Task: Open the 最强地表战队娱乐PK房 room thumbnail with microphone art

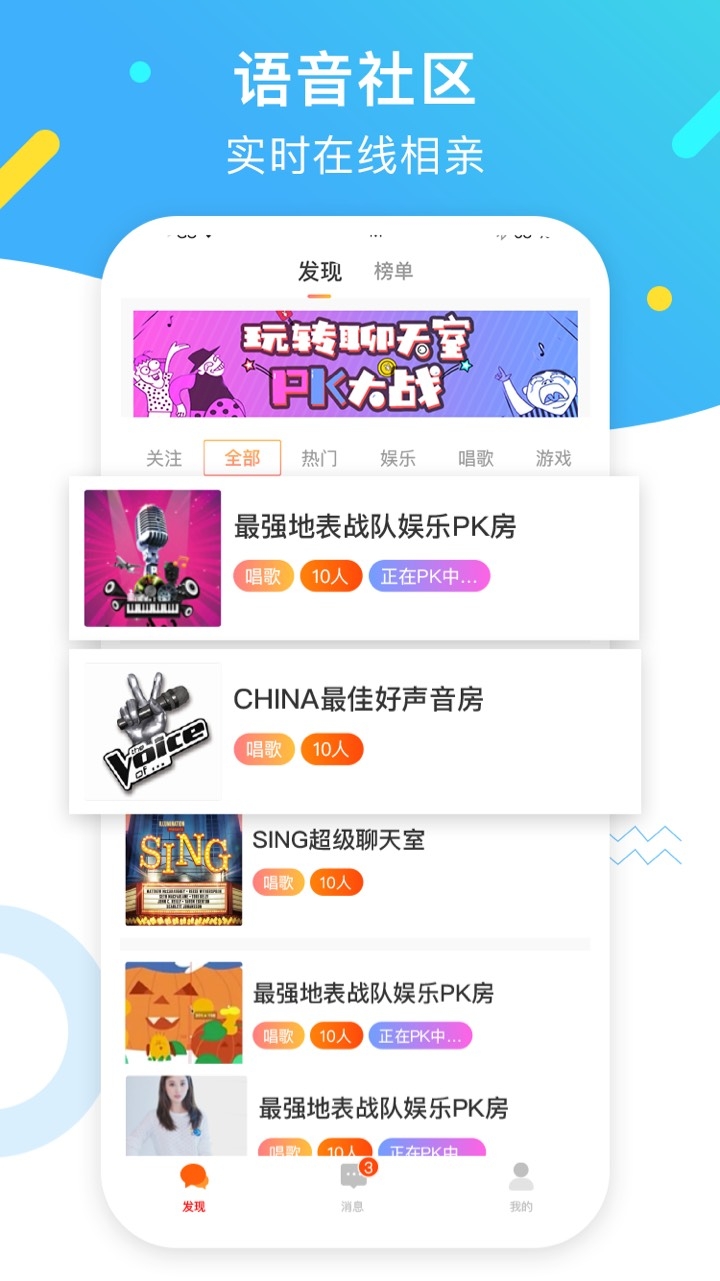Action: click(152, 557)
